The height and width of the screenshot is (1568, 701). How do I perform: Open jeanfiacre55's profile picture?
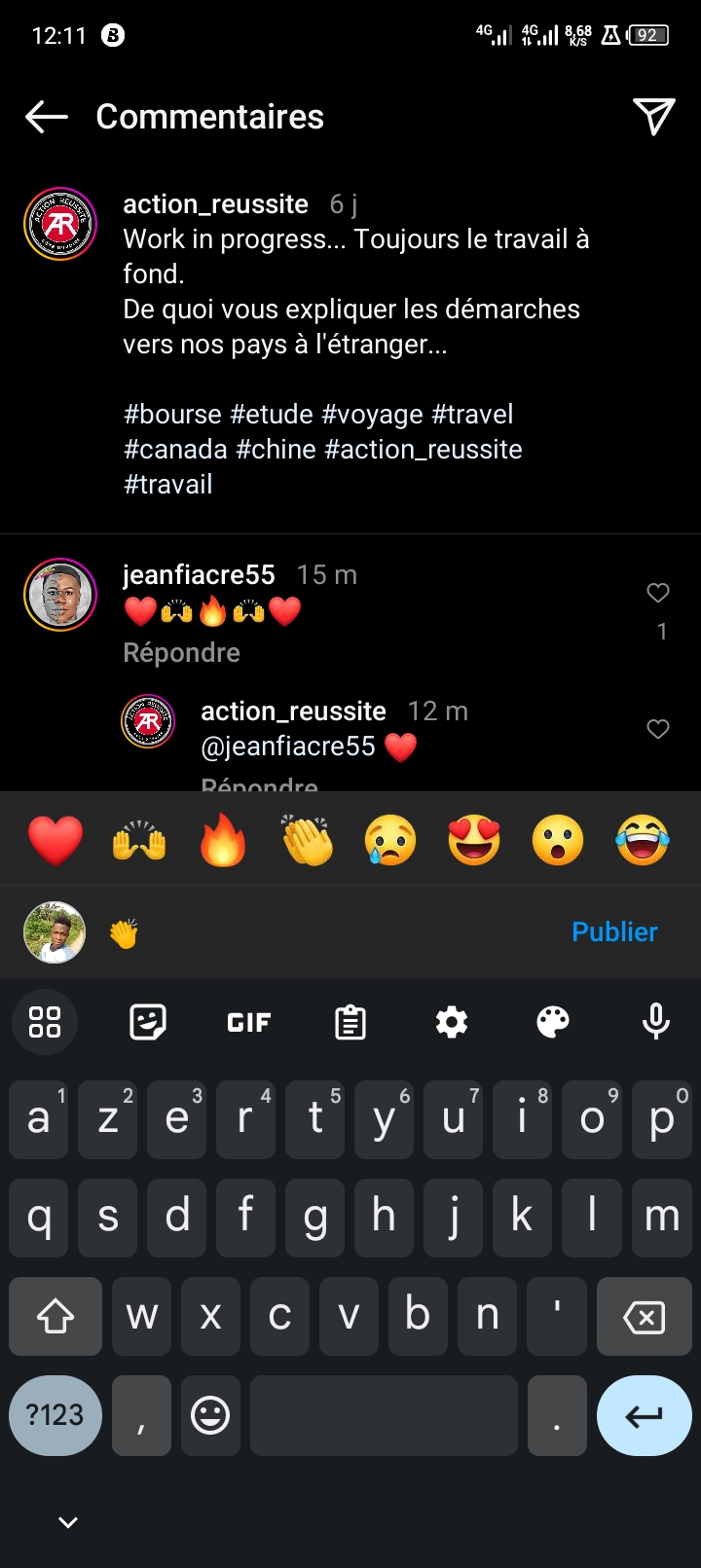click(60, 595)
